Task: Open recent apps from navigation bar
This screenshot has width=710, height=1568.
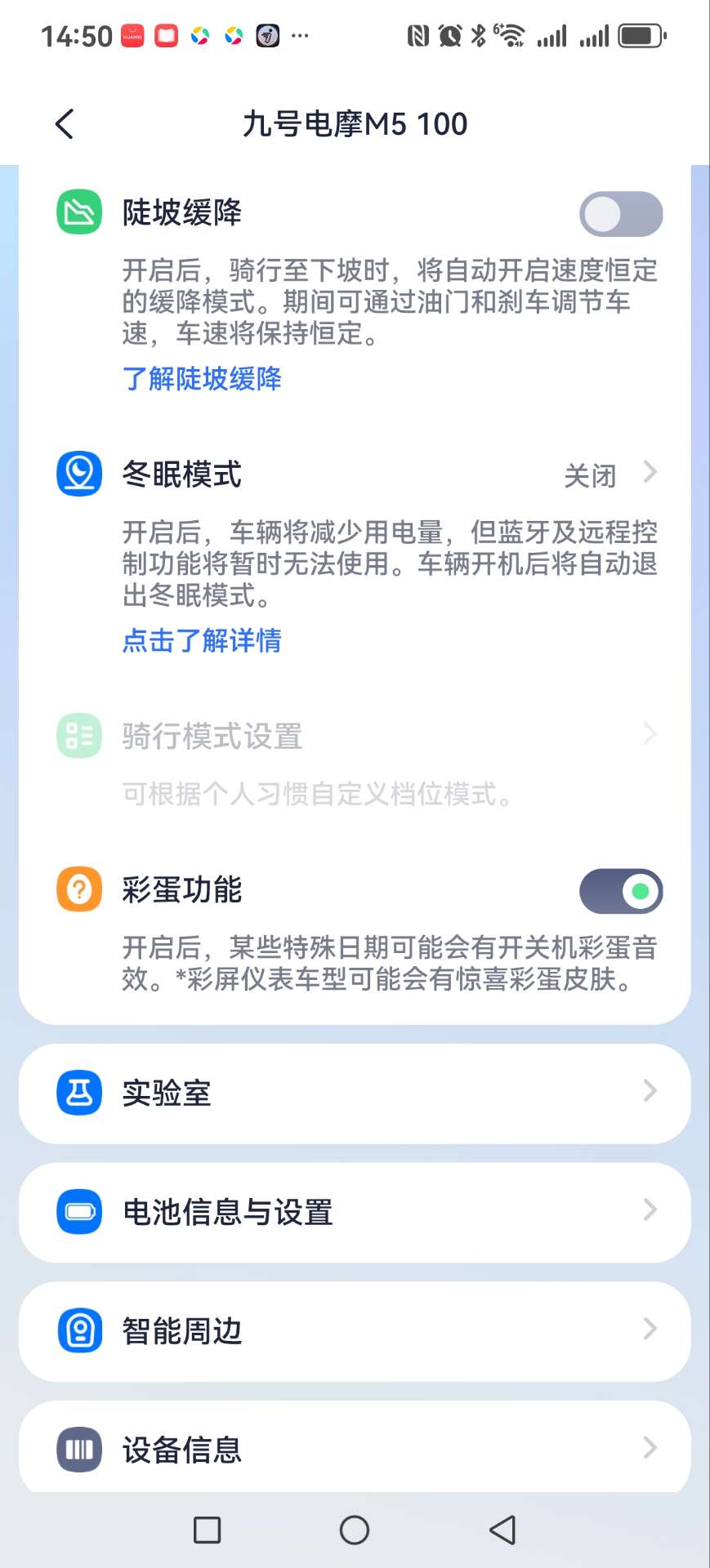Action: tap(207, 1530)
